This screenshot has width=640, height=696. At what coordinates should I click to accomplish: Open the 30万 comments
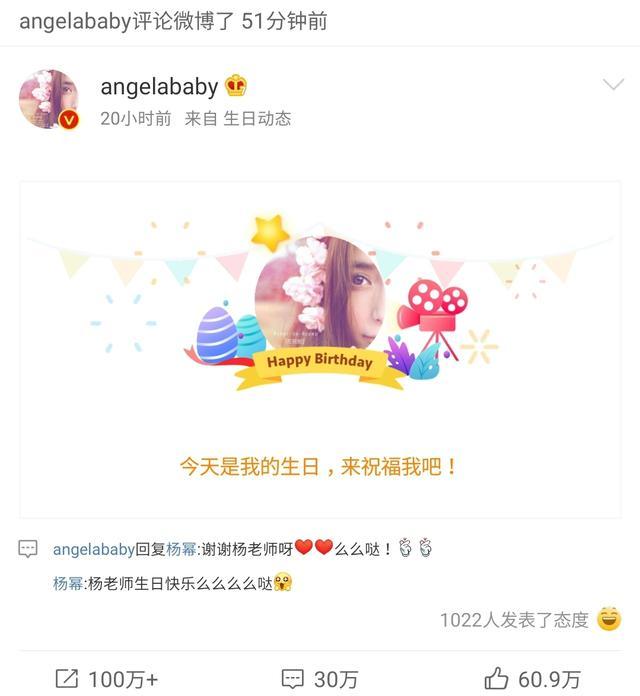pos(320,679)
